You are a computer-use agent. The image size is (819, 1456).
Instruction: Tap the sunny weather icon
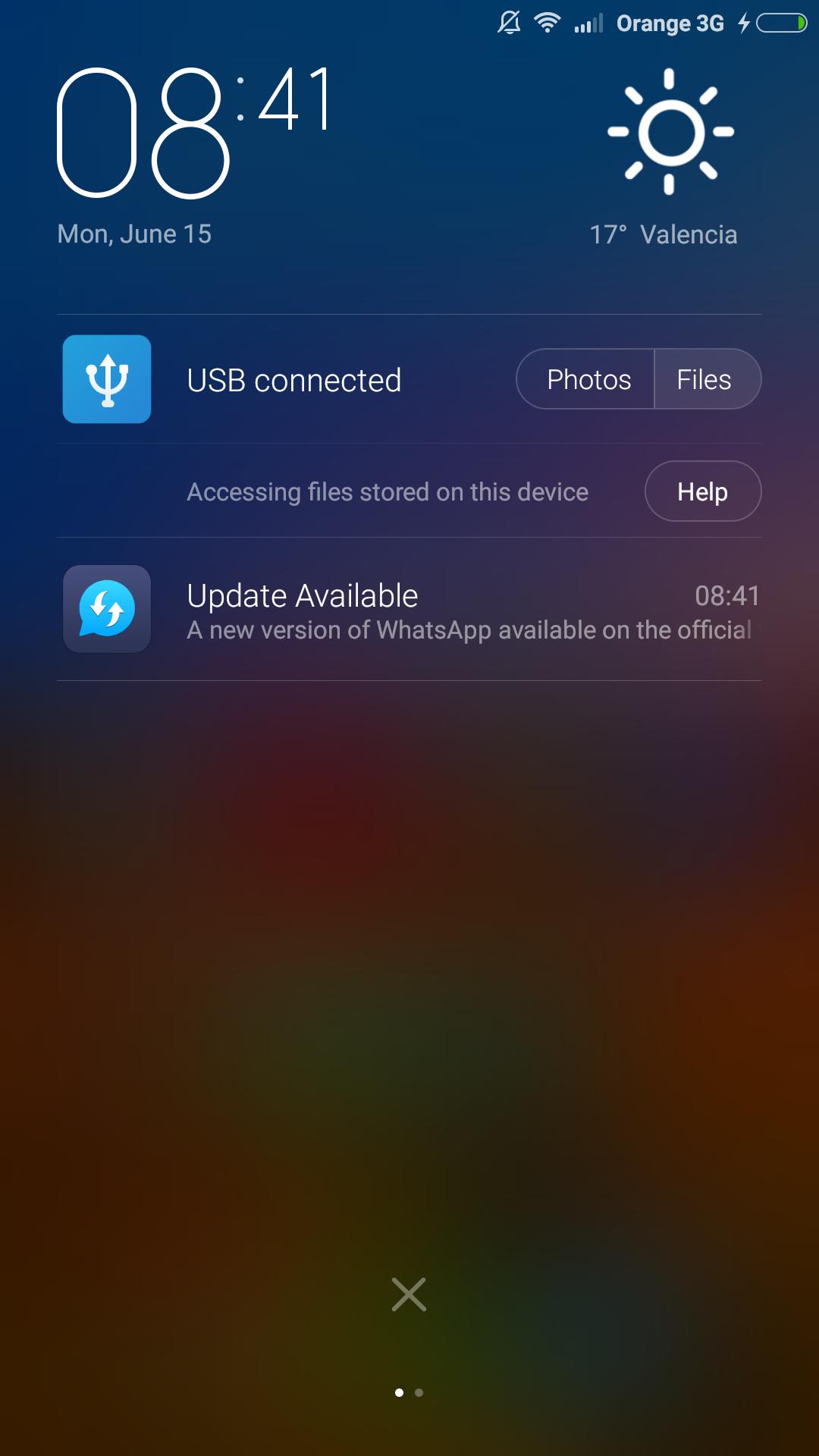pos(669,131)
